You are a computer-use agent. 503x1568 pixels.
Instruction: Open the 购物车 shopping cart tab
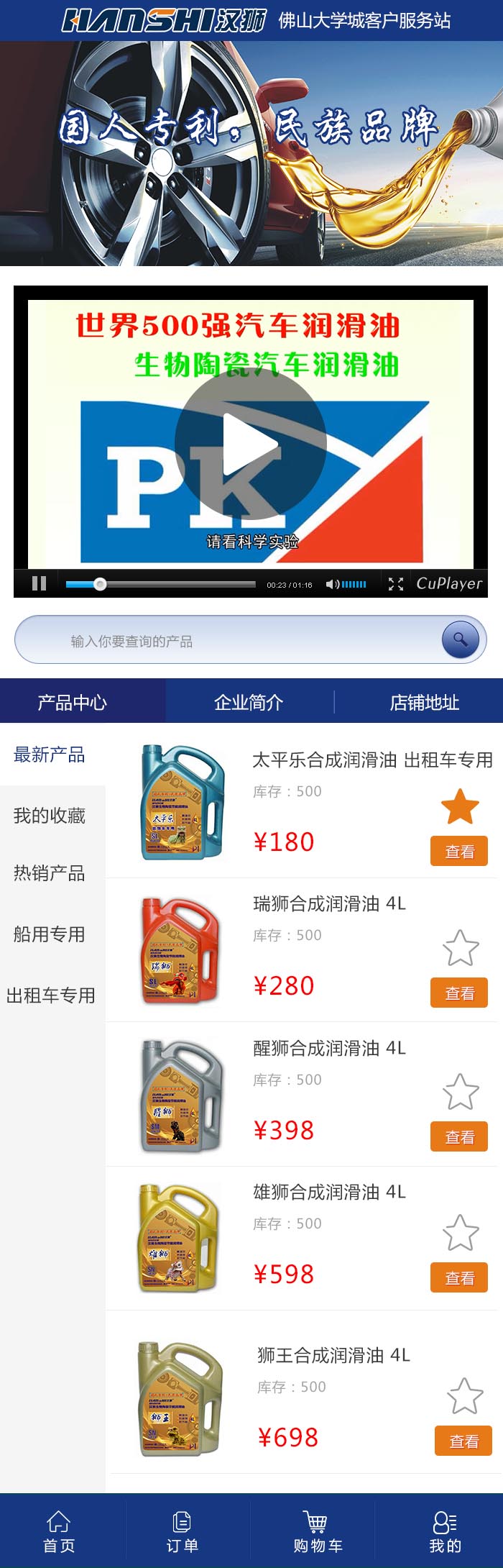317,1531
